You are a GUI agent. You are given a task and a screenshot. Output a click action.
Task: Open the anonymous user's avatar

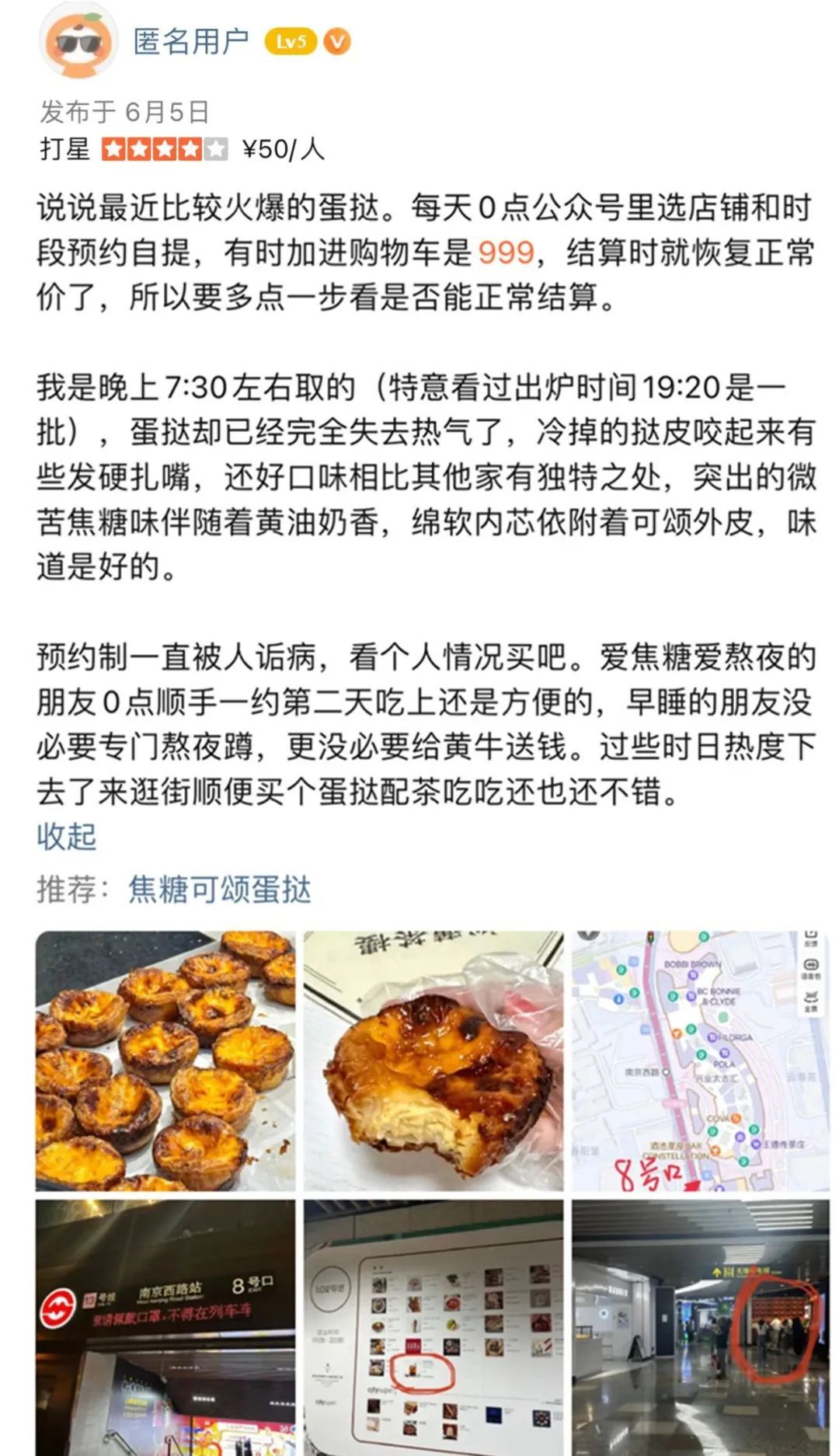pyautogui.click(x=80, y=44)
